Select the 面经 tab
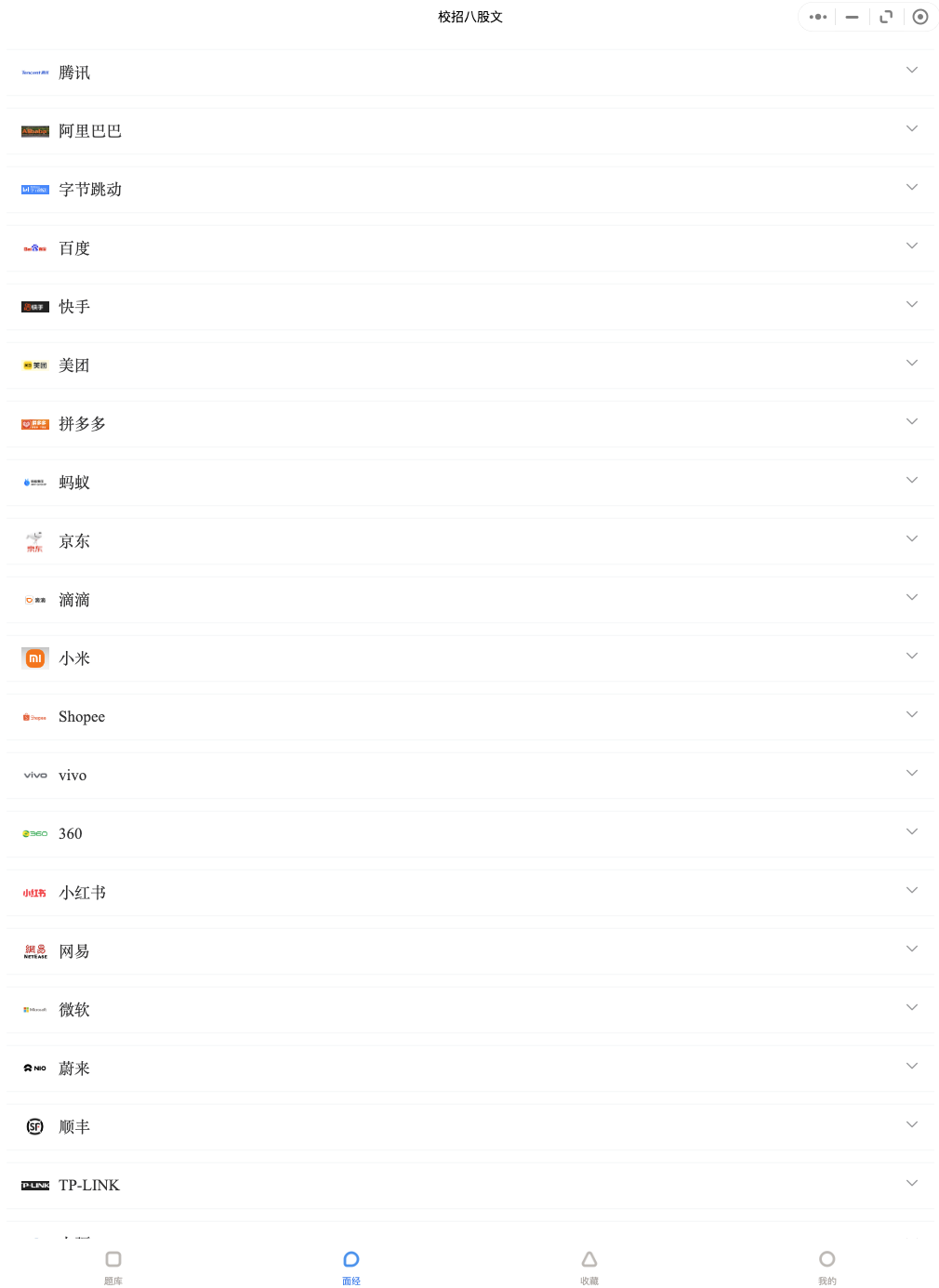The width and height of the screenshot is (939, 1288). point(351,1267)
